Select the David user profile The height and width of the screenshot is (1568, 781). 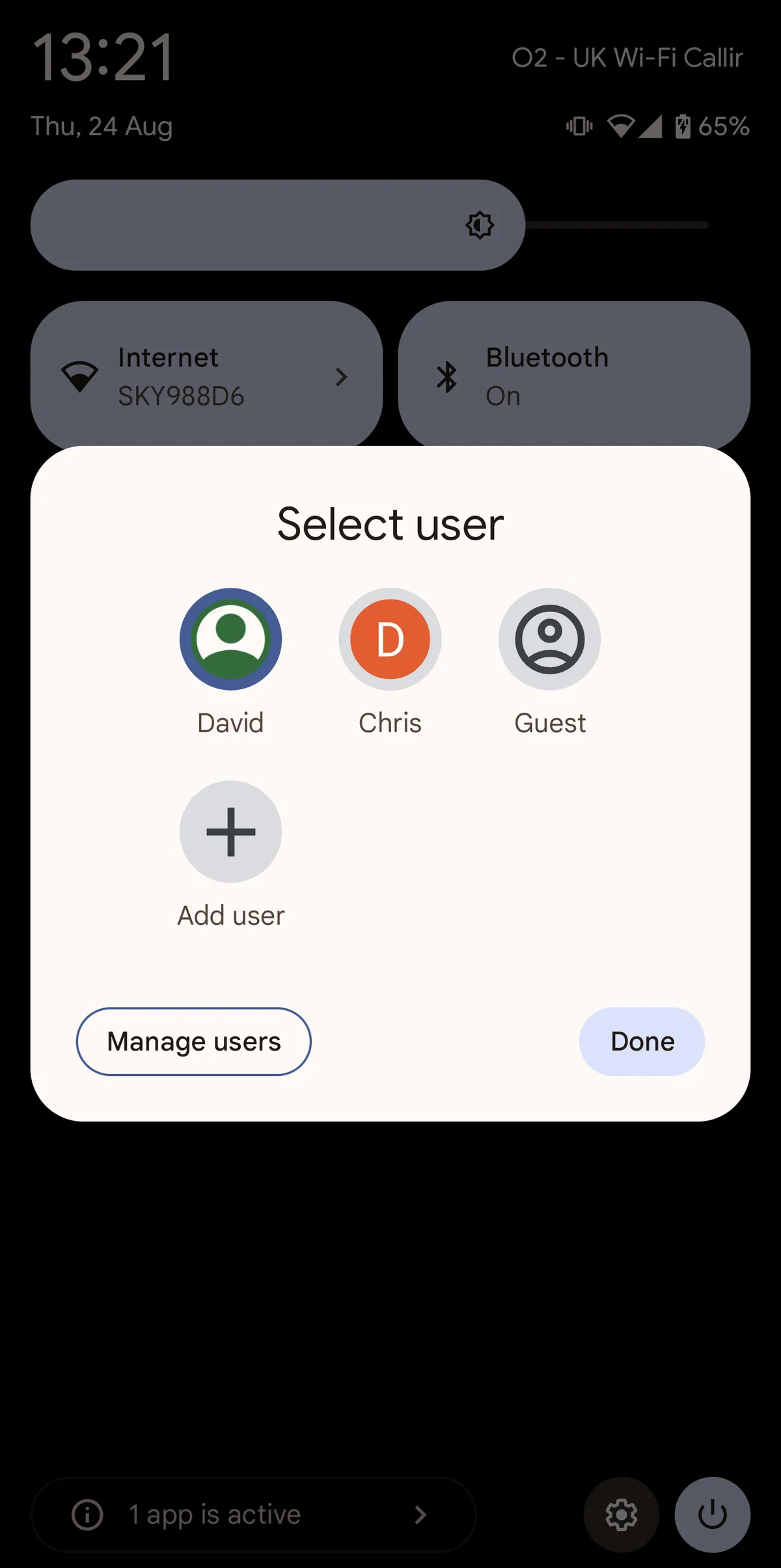(x=230, y=639)
